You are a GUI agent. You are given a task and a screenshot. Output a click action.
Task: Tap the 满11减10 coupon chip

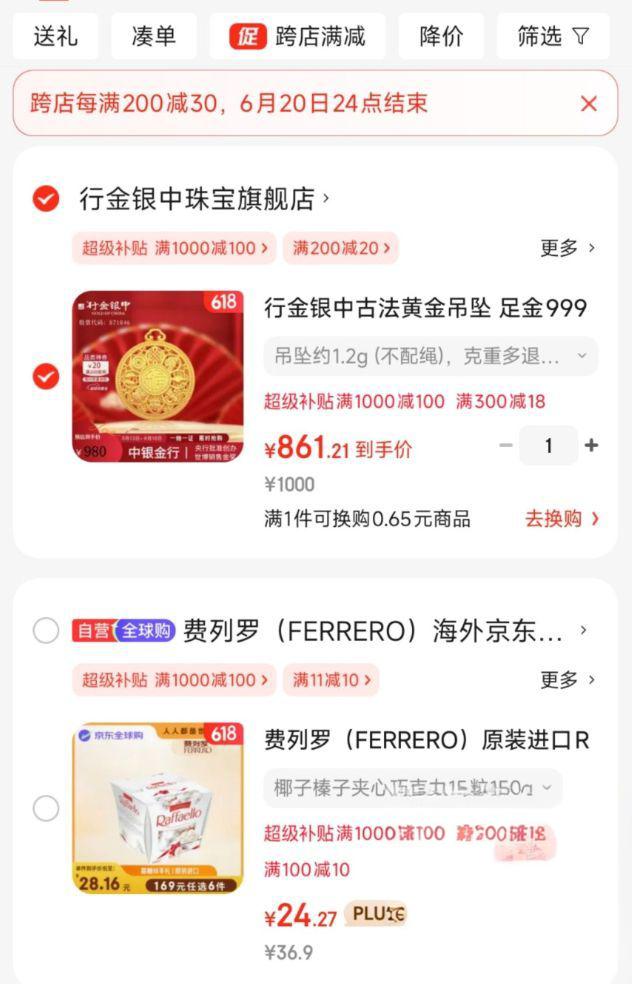click(x=331, y=680)
